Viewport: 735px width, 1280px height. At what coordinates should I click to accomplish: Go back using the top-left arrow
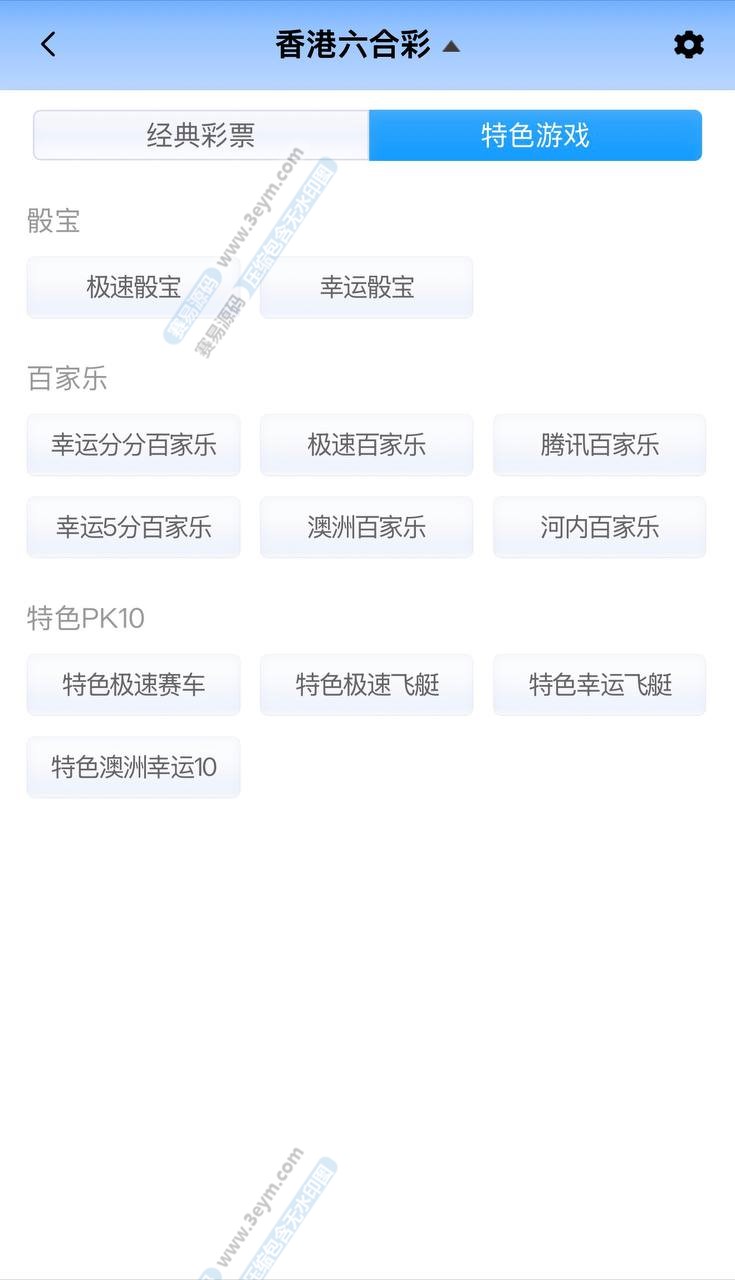[x=48, y=45]
